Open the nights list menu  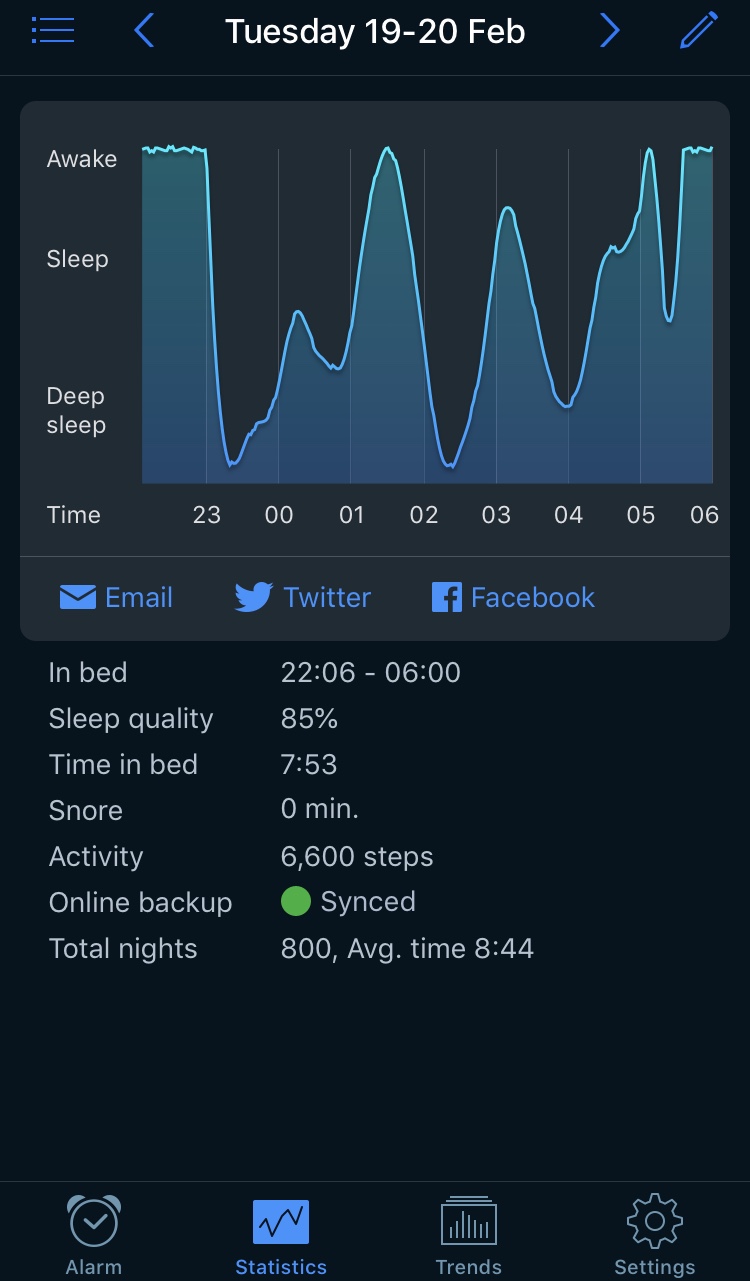[x=53, y=30]
